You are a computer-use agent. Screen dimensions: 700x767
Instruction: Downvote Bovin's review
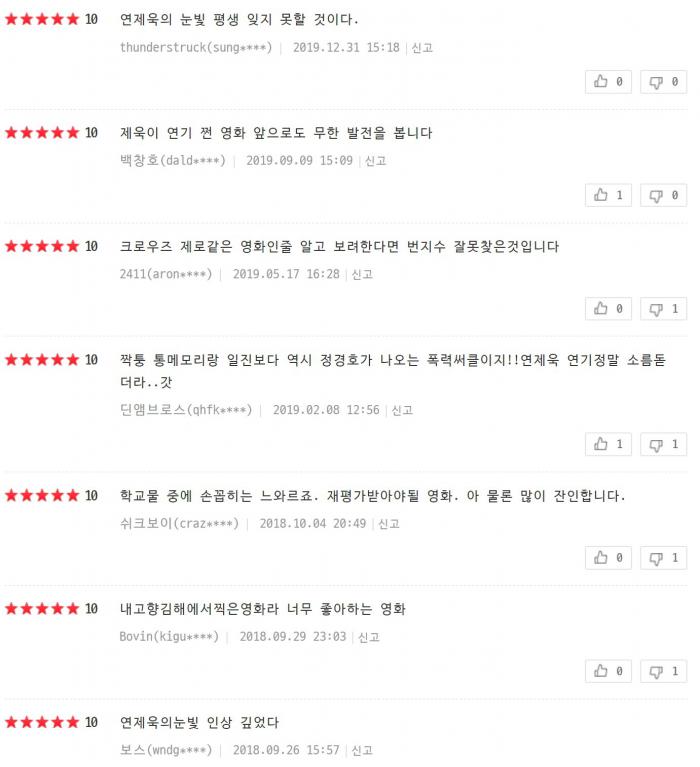coord(663,671)
